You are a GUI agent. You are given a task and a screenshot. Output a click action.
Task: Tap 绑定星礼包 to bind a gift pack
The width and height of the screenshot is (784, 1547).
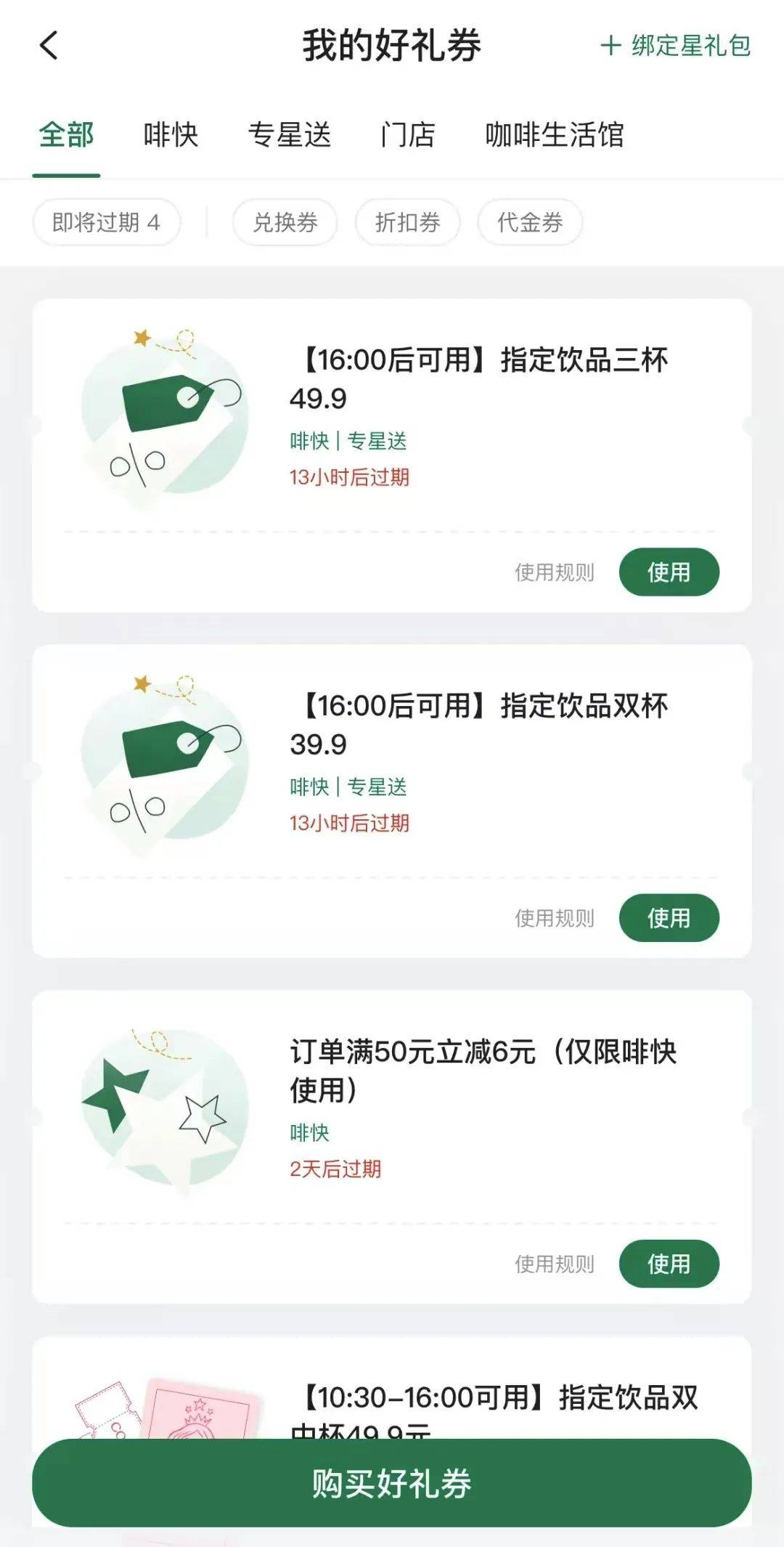676,46
